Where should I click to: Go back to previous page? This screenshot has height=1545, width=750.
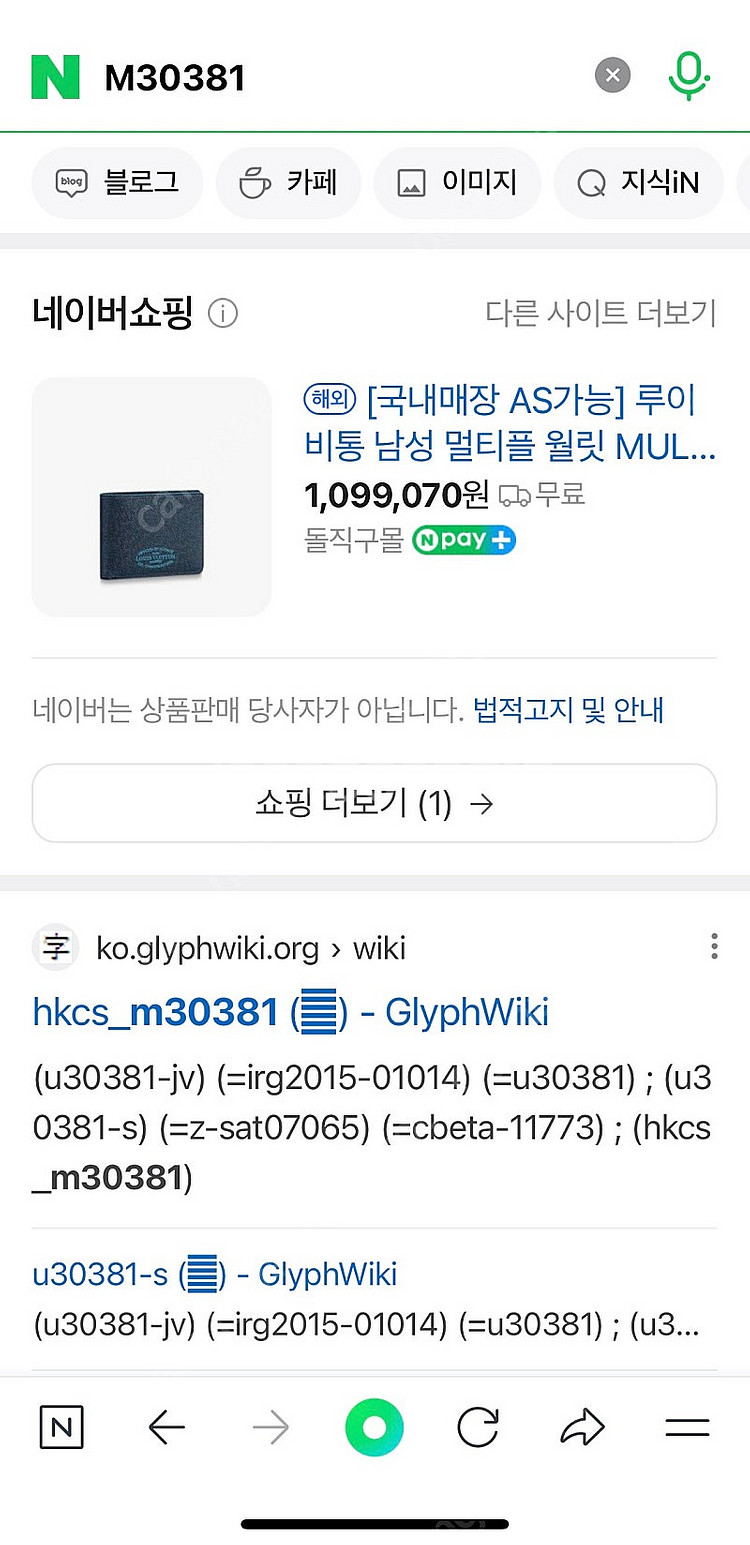(167, 1427)
